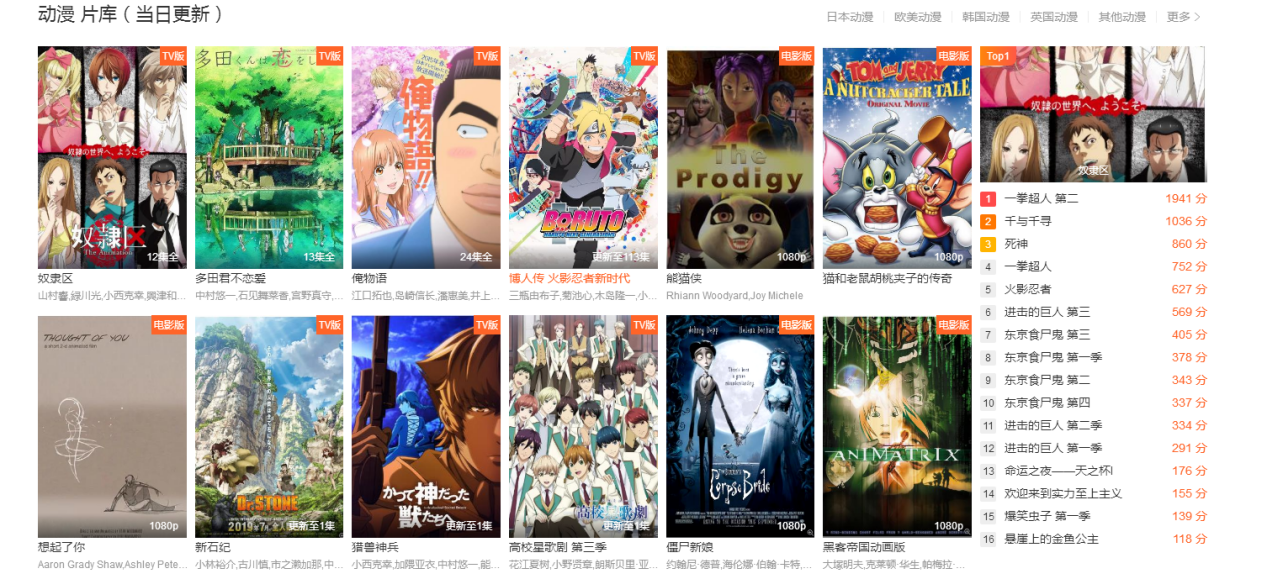Select the 韩国动漫 category
1267x579 pixels.
[x=985, y=17]
